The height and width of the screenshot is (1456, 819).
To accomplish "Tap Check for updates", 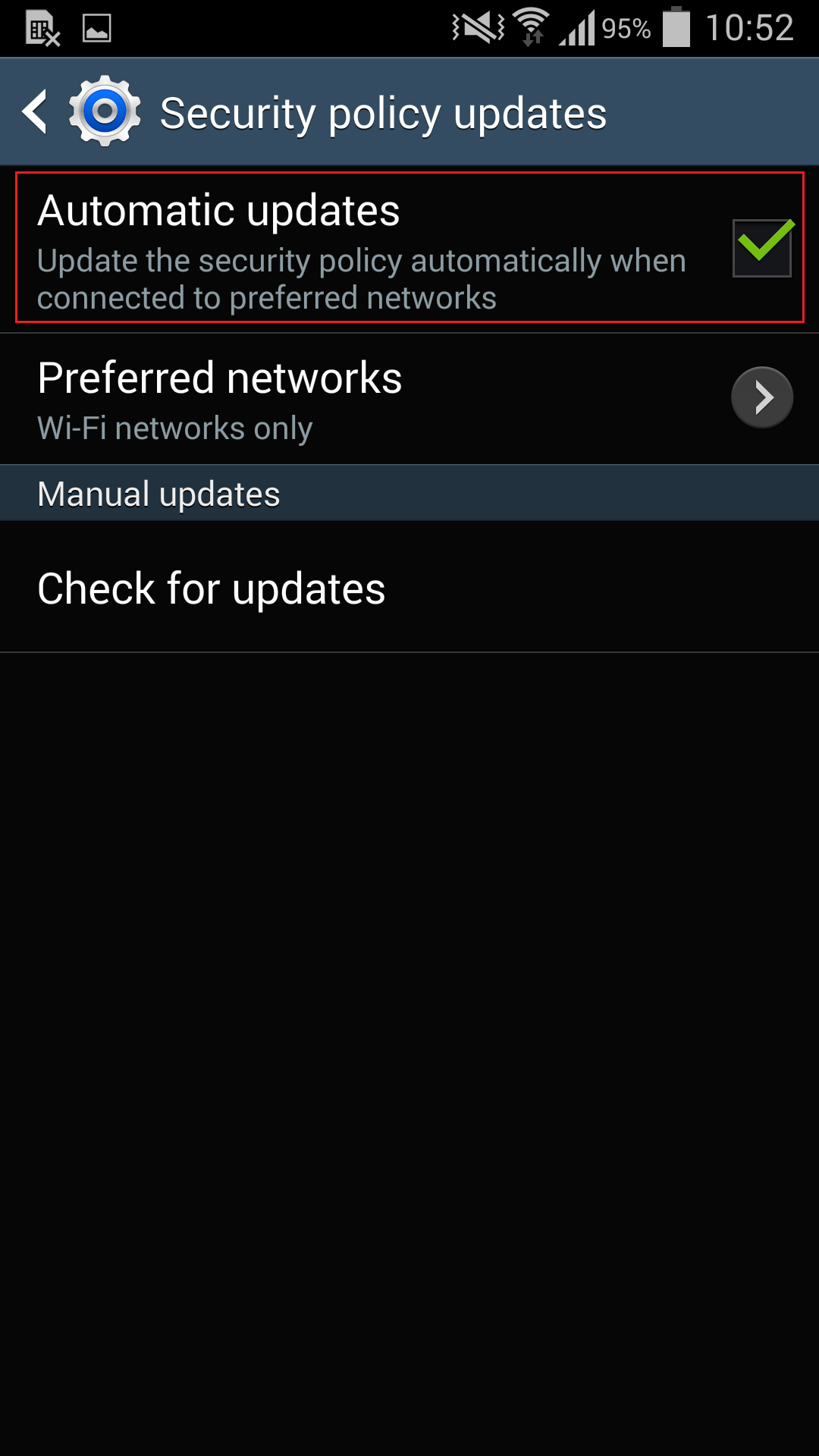I will click(x=409, y=587).
